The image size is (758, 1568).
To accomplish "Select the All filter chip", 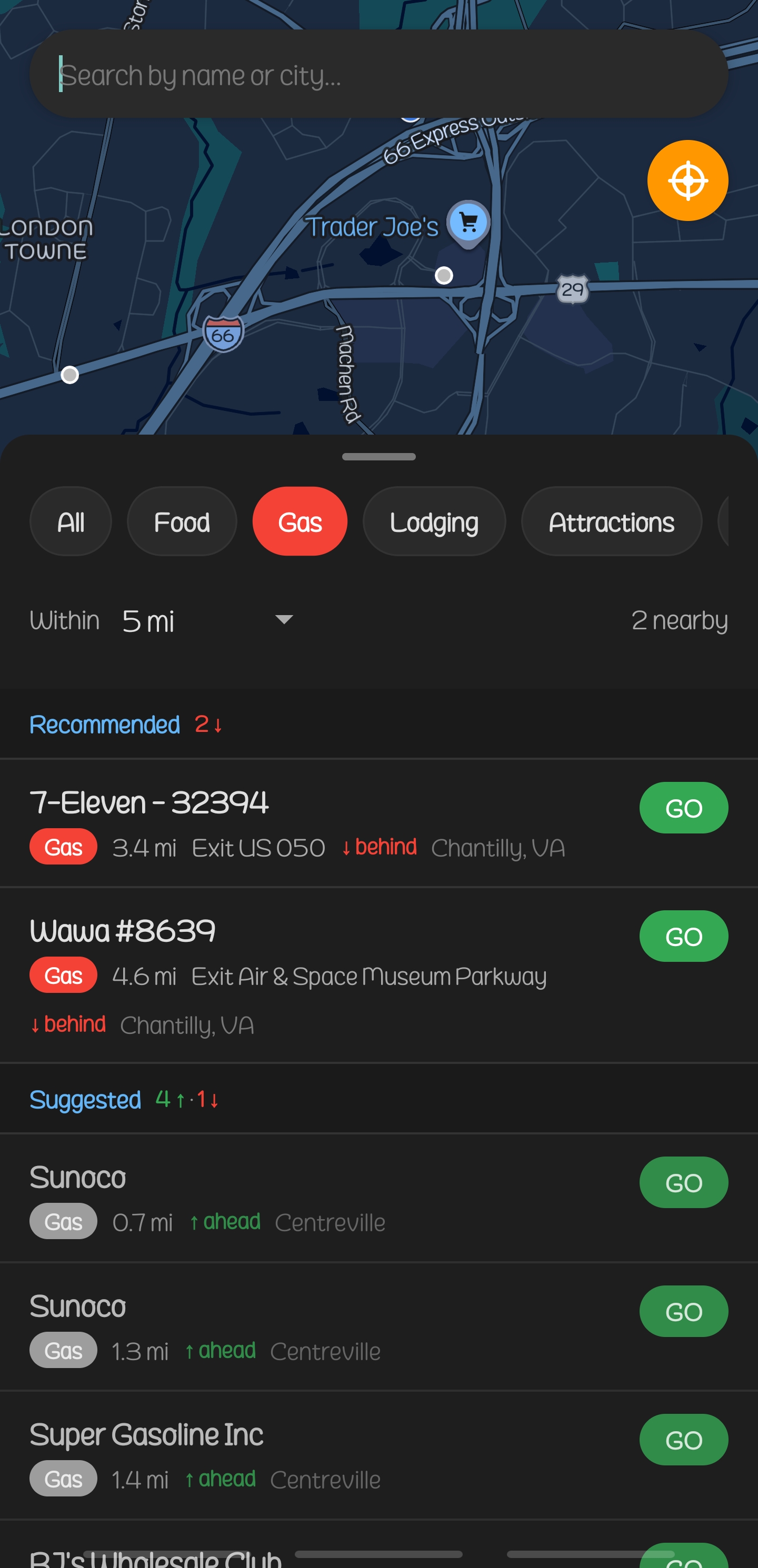I will 71,521.
